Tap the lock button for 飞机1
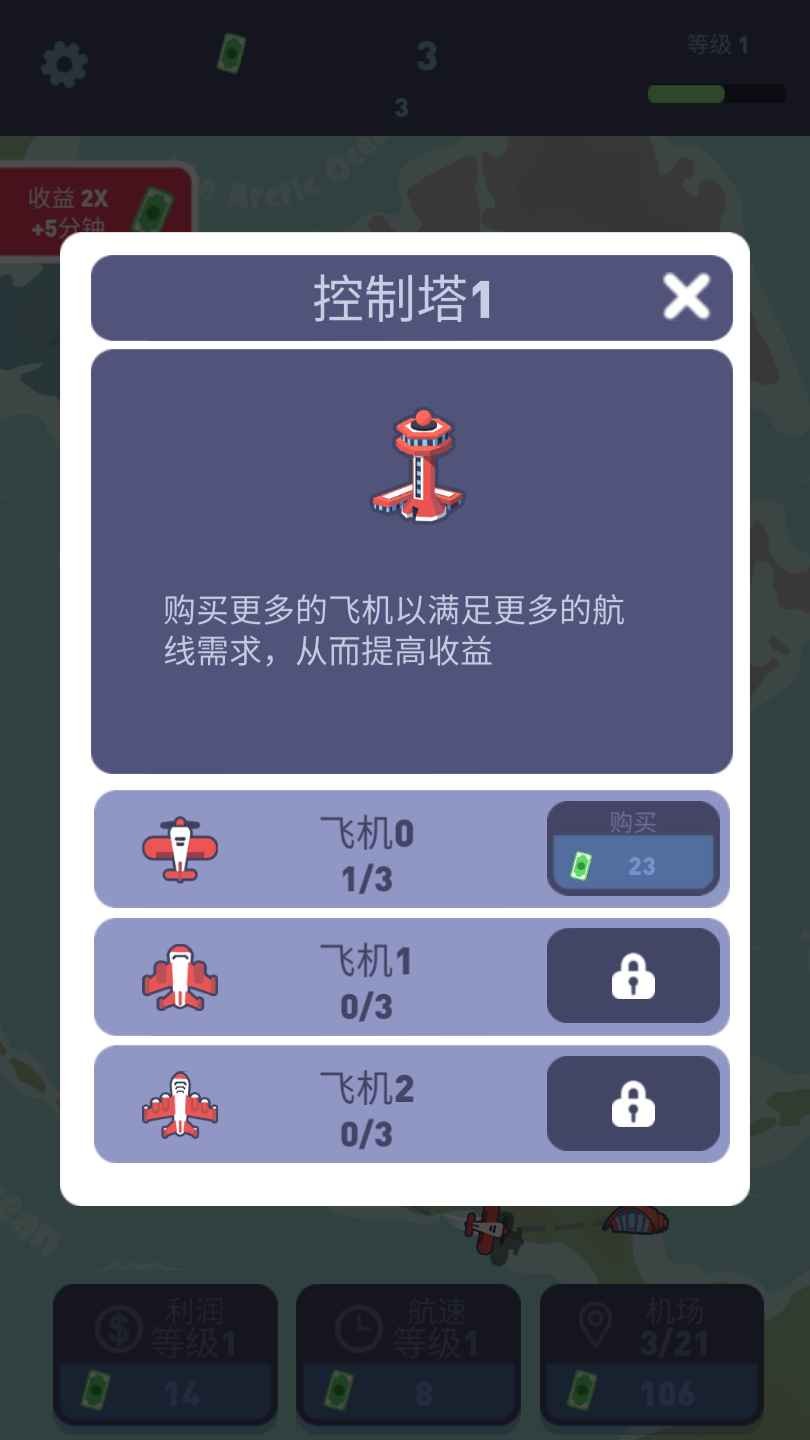This screenshot has height=1440, width=810. [633, 976]
